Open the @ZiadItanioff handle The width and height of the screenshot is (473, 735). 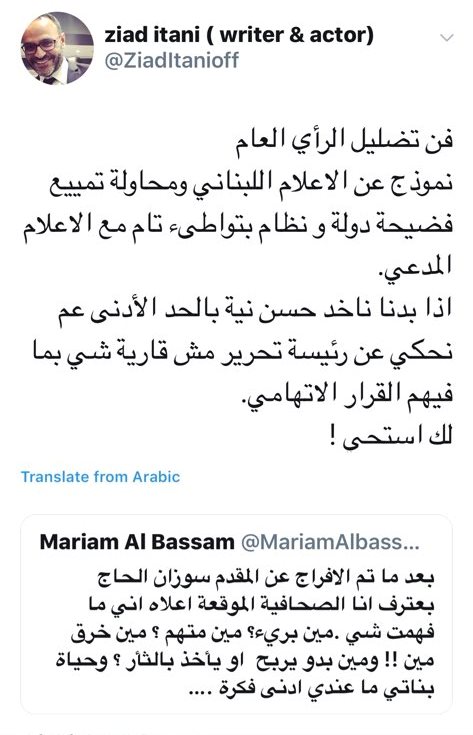172,61
